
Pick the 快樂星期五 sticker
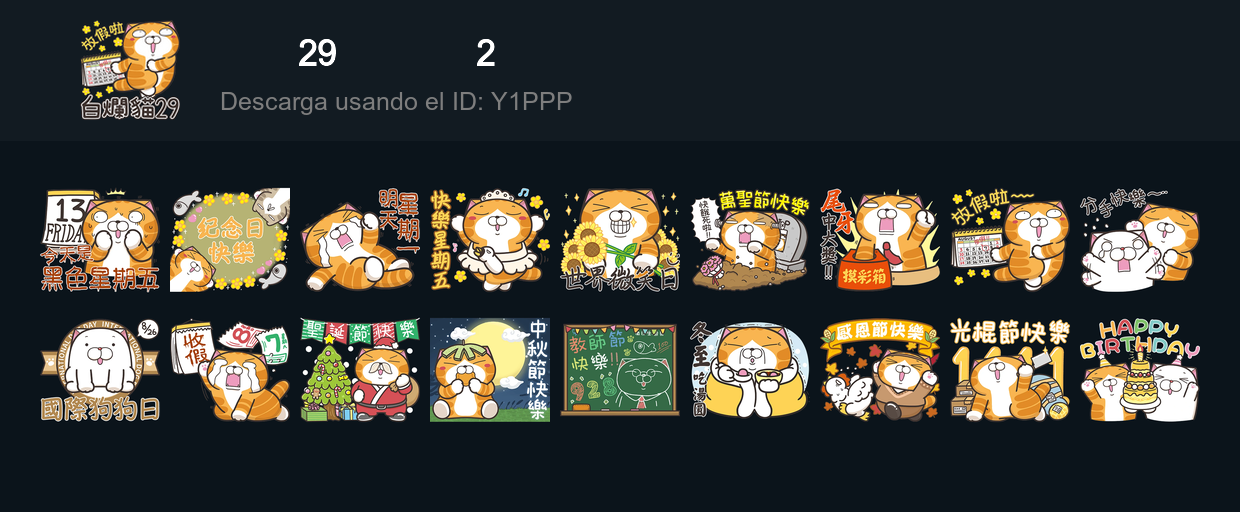pos(490,240)
